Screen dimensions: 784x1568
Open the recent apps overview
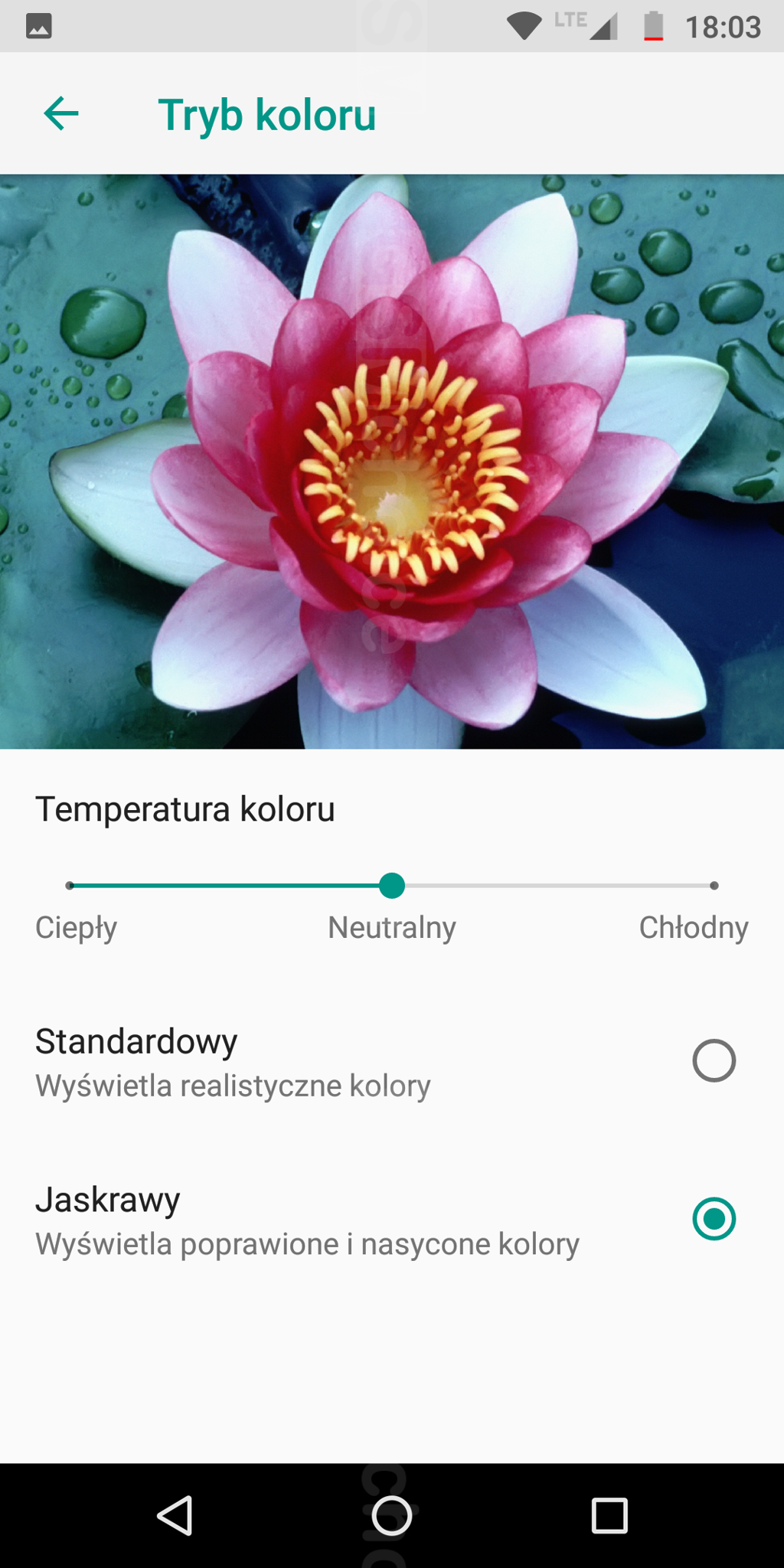coord(609,1515)
